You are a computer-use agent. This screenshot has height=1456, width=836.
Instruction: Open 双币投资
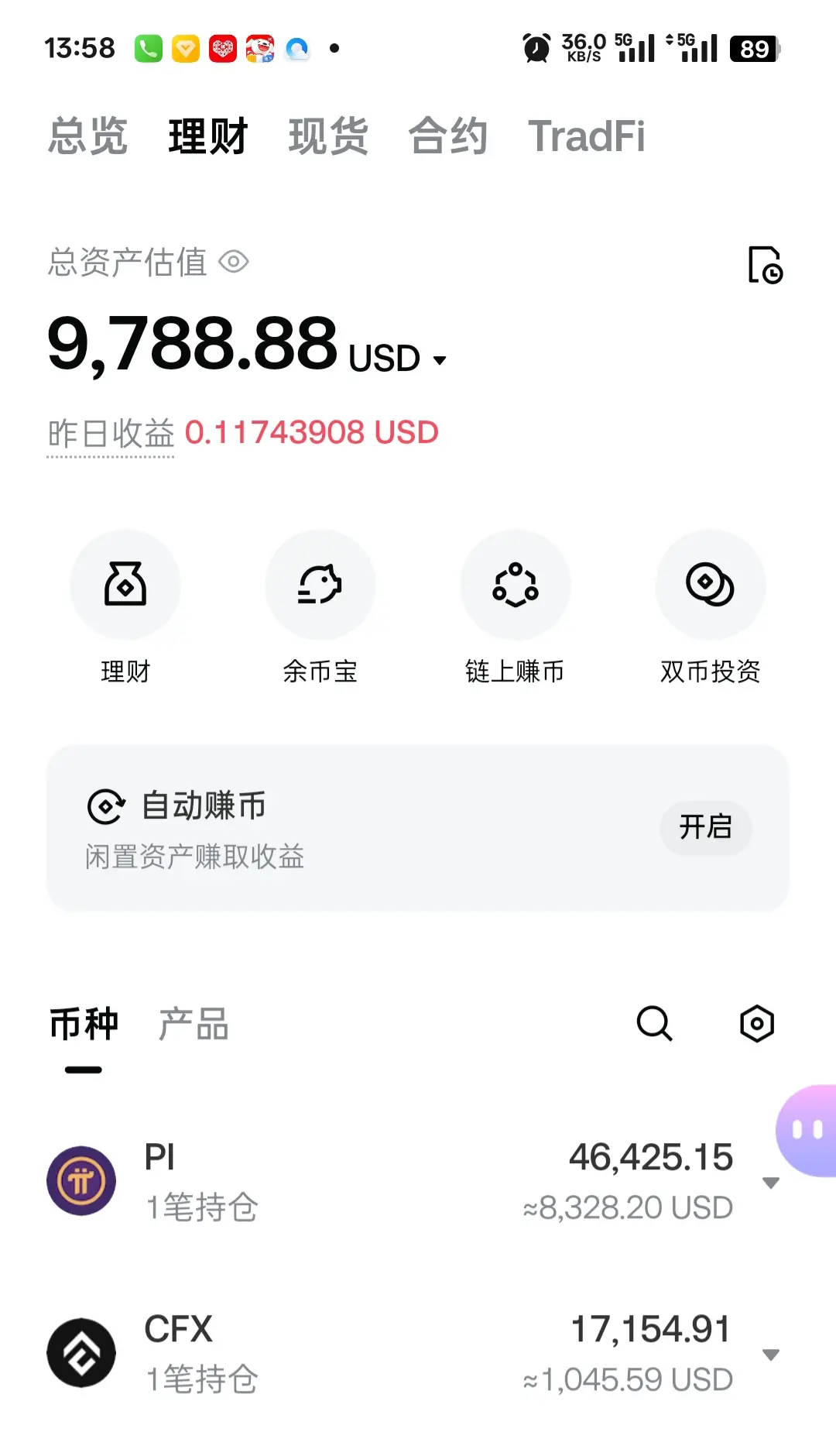point(710,585)
